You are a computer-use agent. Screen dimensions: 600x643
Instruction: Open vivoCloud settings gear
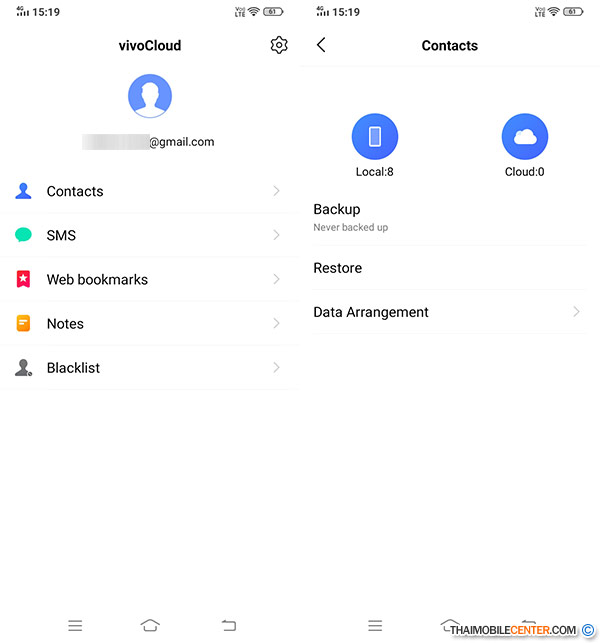click(279, 45)
